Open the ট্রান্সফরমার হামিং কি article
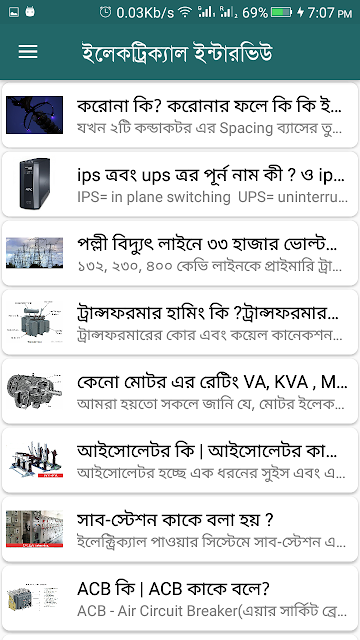The width and height of the screenshot is (360, 640). tap(180, 322)
